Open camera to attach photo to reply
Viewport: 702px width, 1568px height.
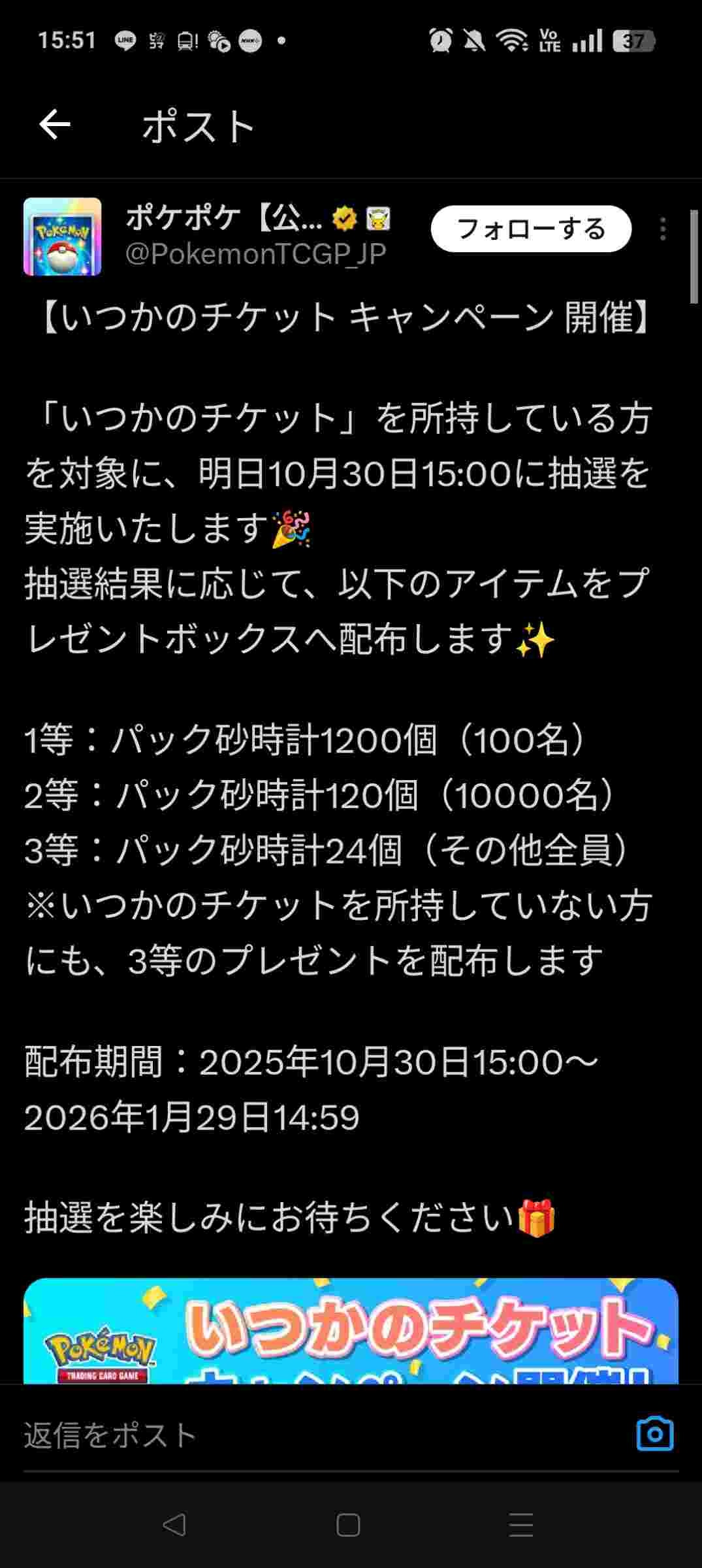click(x=654, y=1434)
